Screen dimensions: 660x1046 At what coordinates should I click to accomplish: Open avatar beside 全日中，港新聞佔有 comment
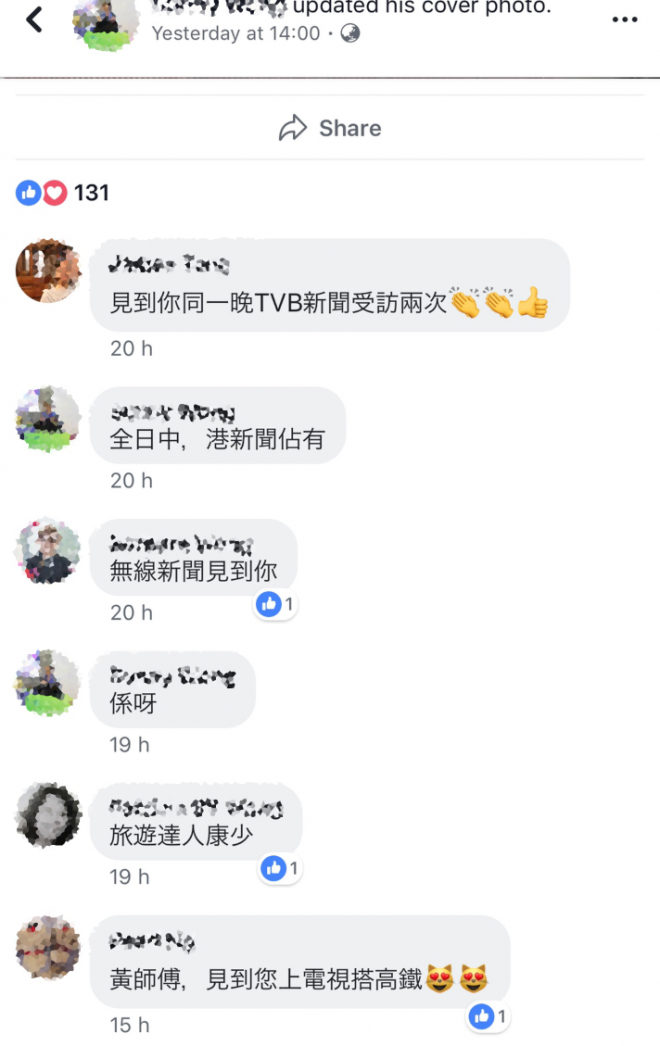(48, 418)
